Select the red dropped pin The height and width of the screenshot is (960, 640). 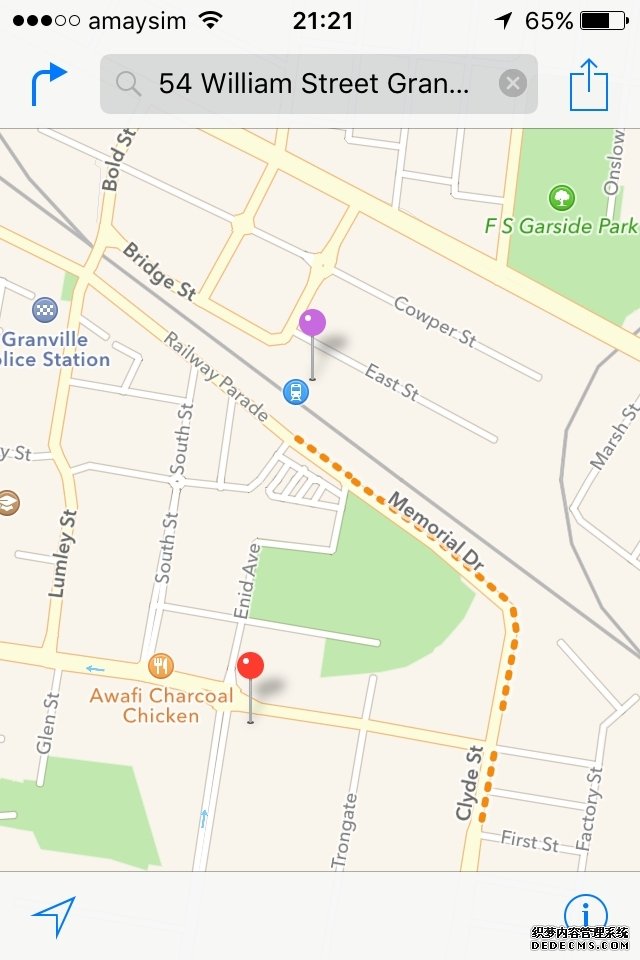(x=250, y=666)
